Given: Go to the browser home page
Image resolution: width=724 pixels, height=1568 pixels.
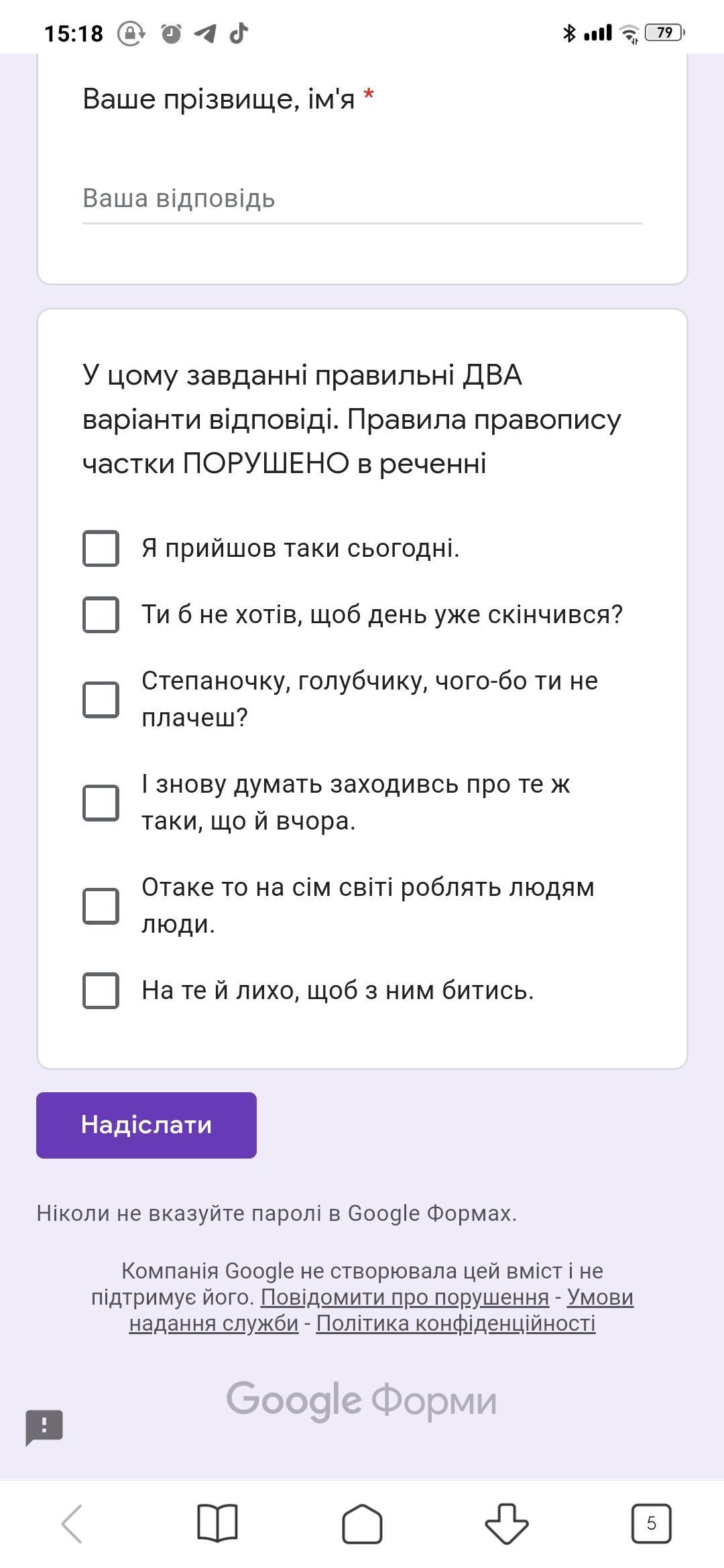Looking at the screenshot, I should [x=362, y=1524].
